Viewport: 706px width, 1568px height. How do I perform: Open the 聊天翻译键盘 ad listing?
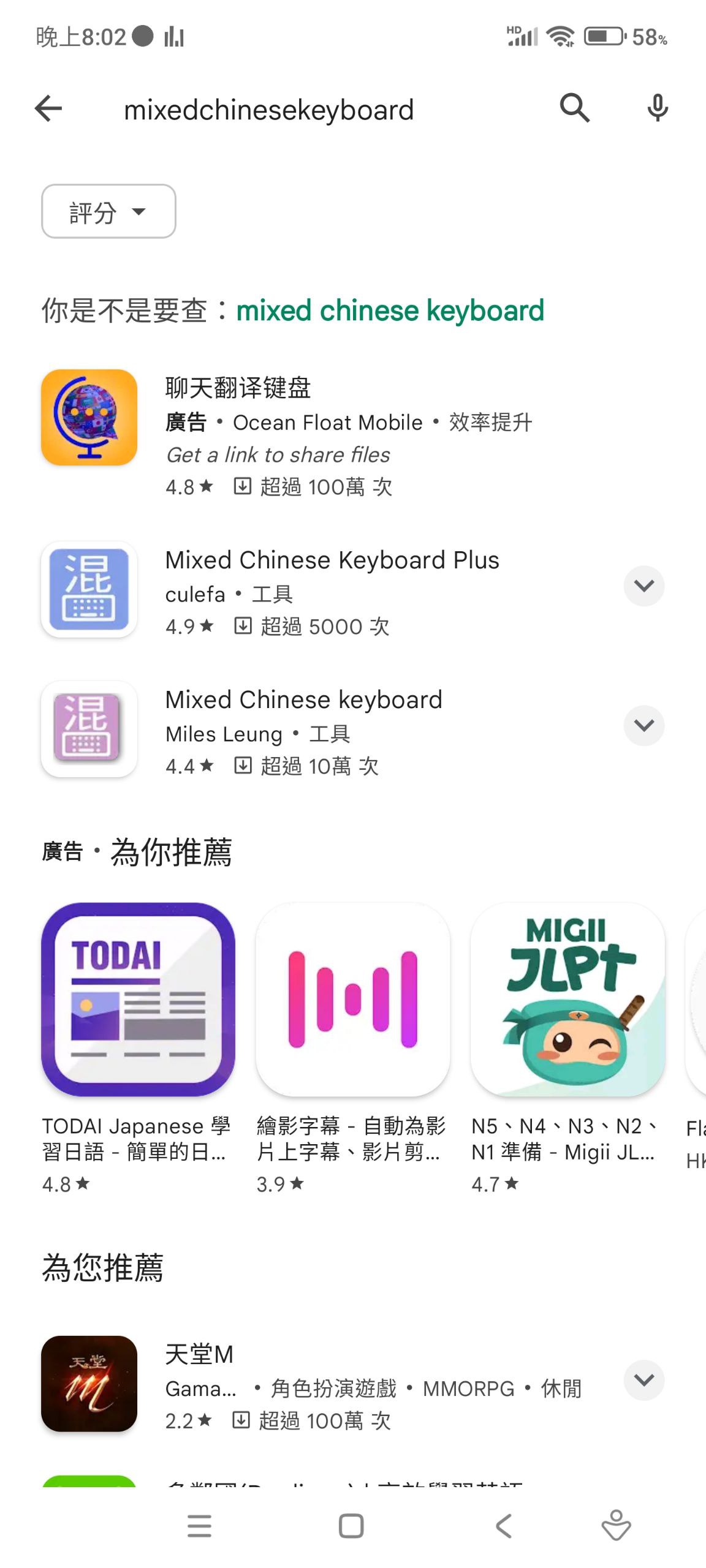(x=353, y=435)
